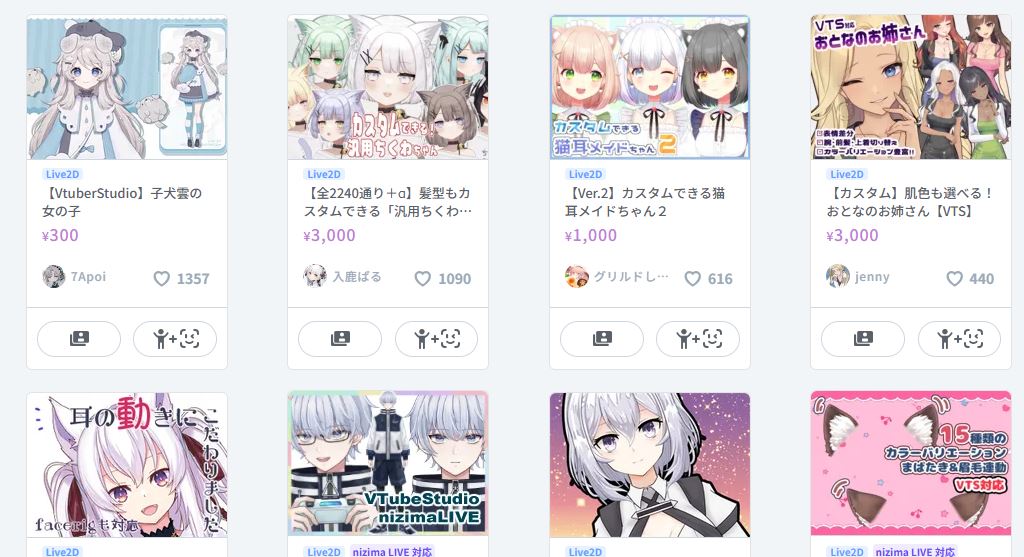Open おとなのお姉さん product card
Screen dimensions: 1024x557
click(x=910, y=88)
